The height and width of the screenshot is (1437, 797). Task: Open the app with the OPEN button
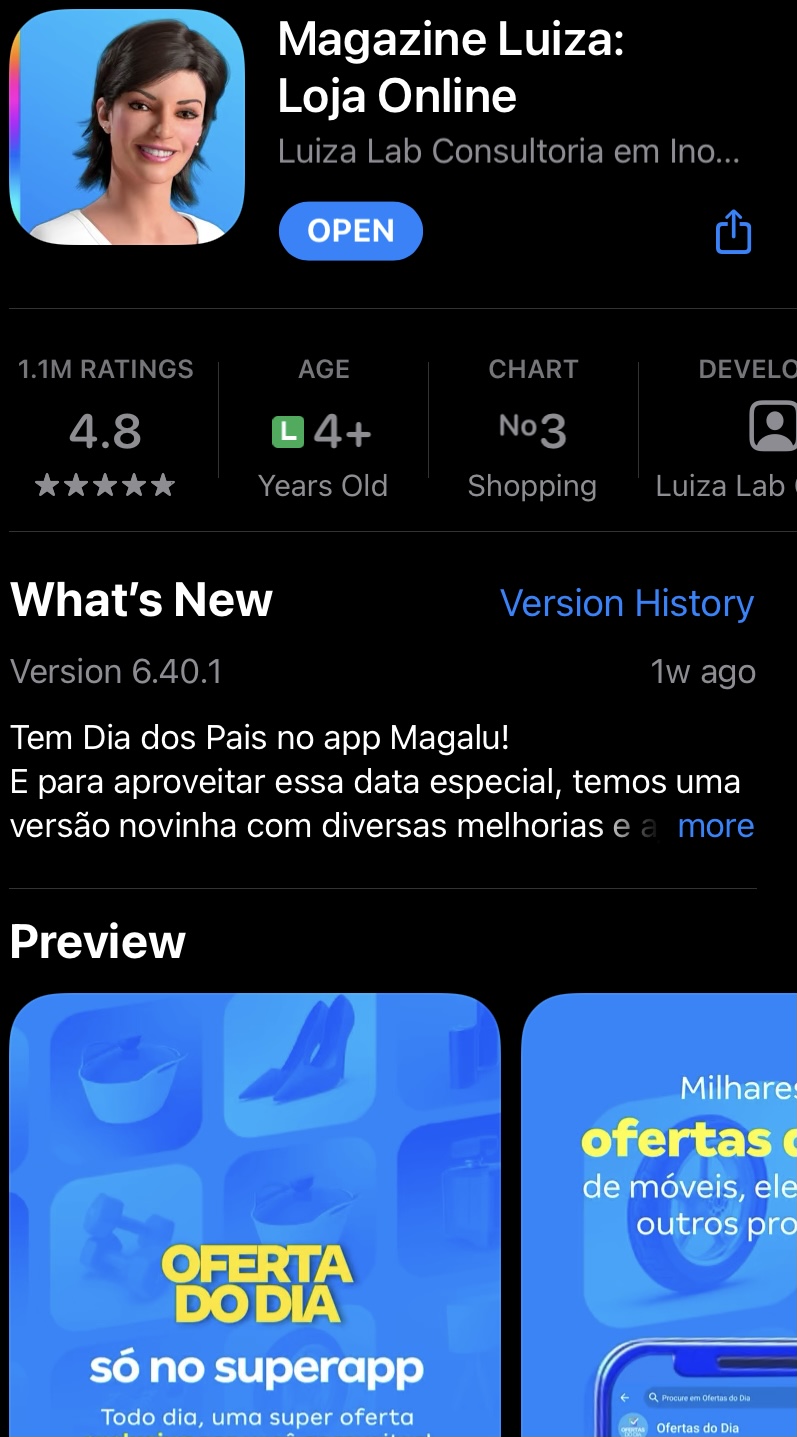pos(350,230)
